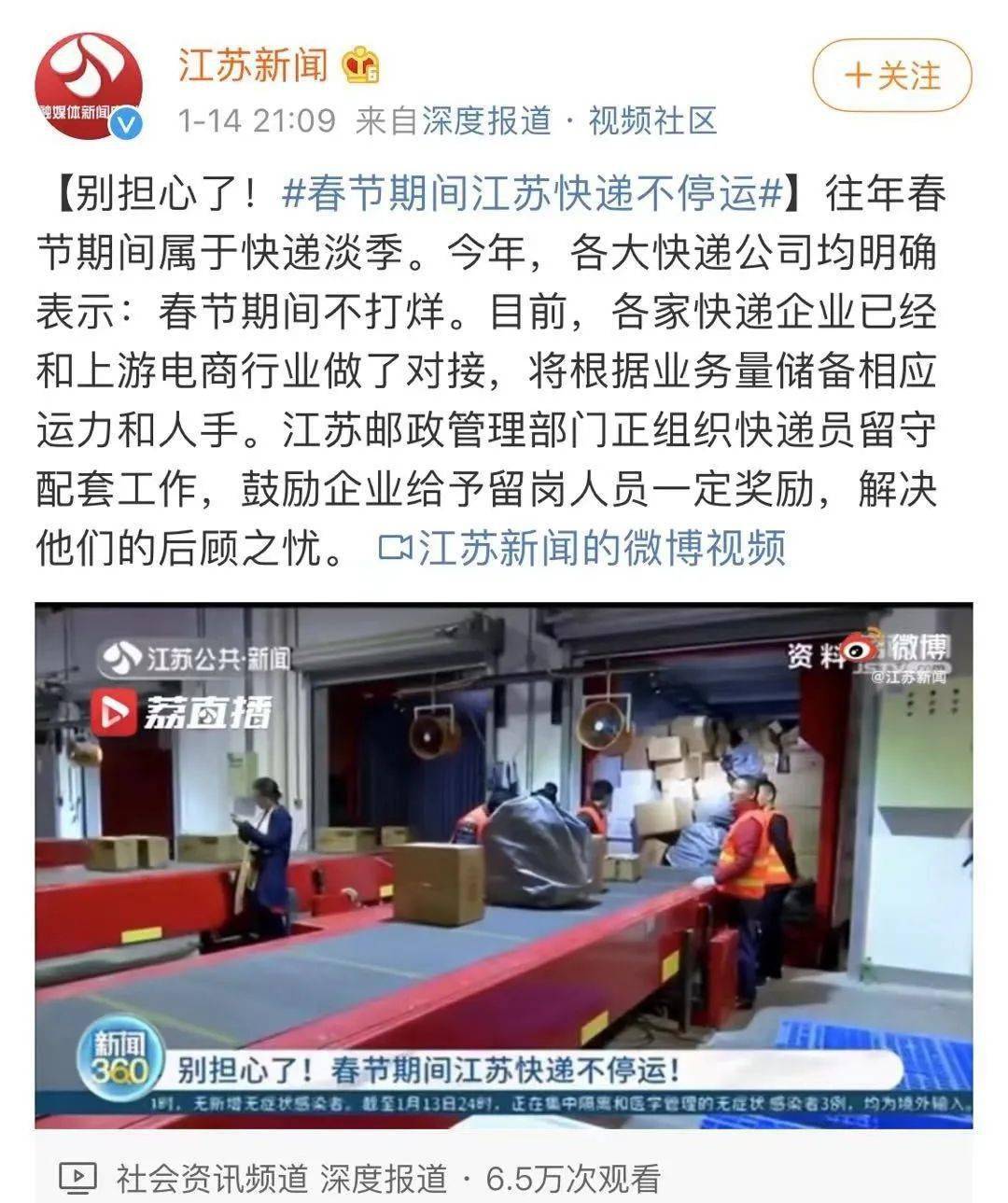Follow 江苏新闻 with the 关注 button
Image resolution: width=1008 pixels, height=1203 pixels.
click(891, 76)
